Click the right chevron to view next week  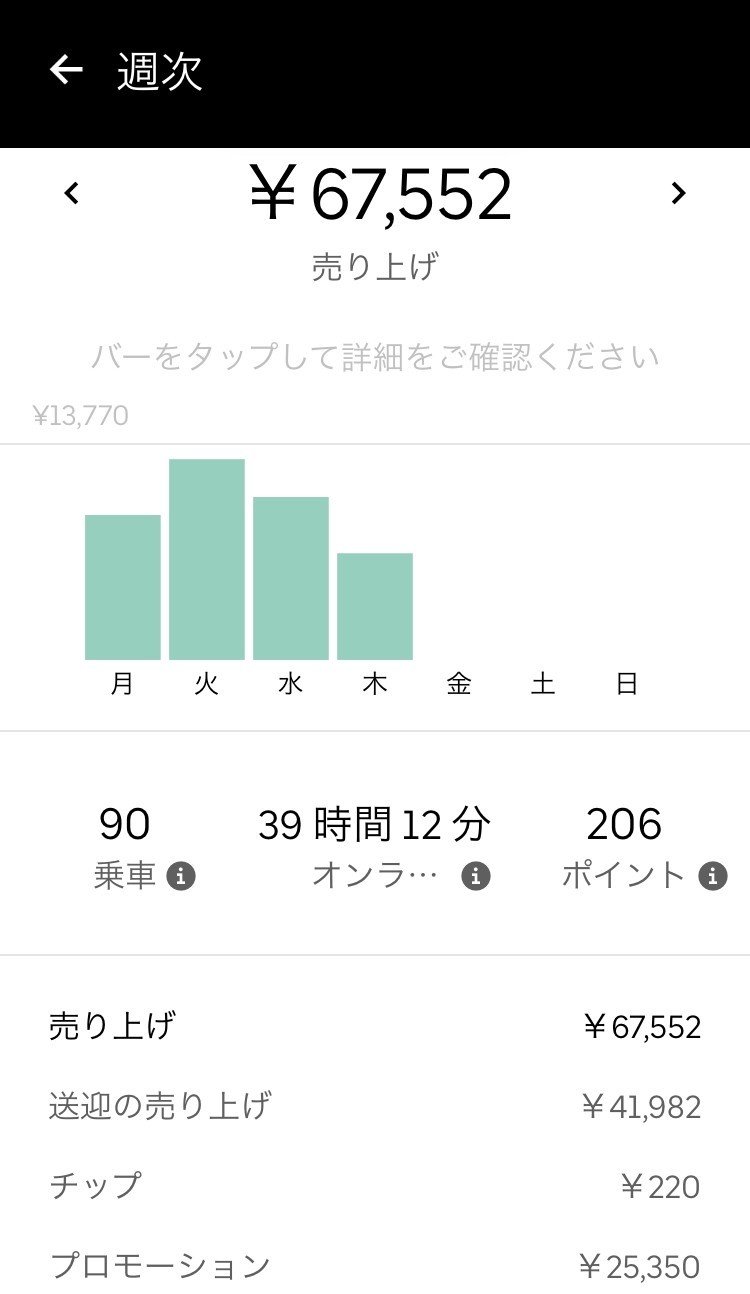coord(681,192)
